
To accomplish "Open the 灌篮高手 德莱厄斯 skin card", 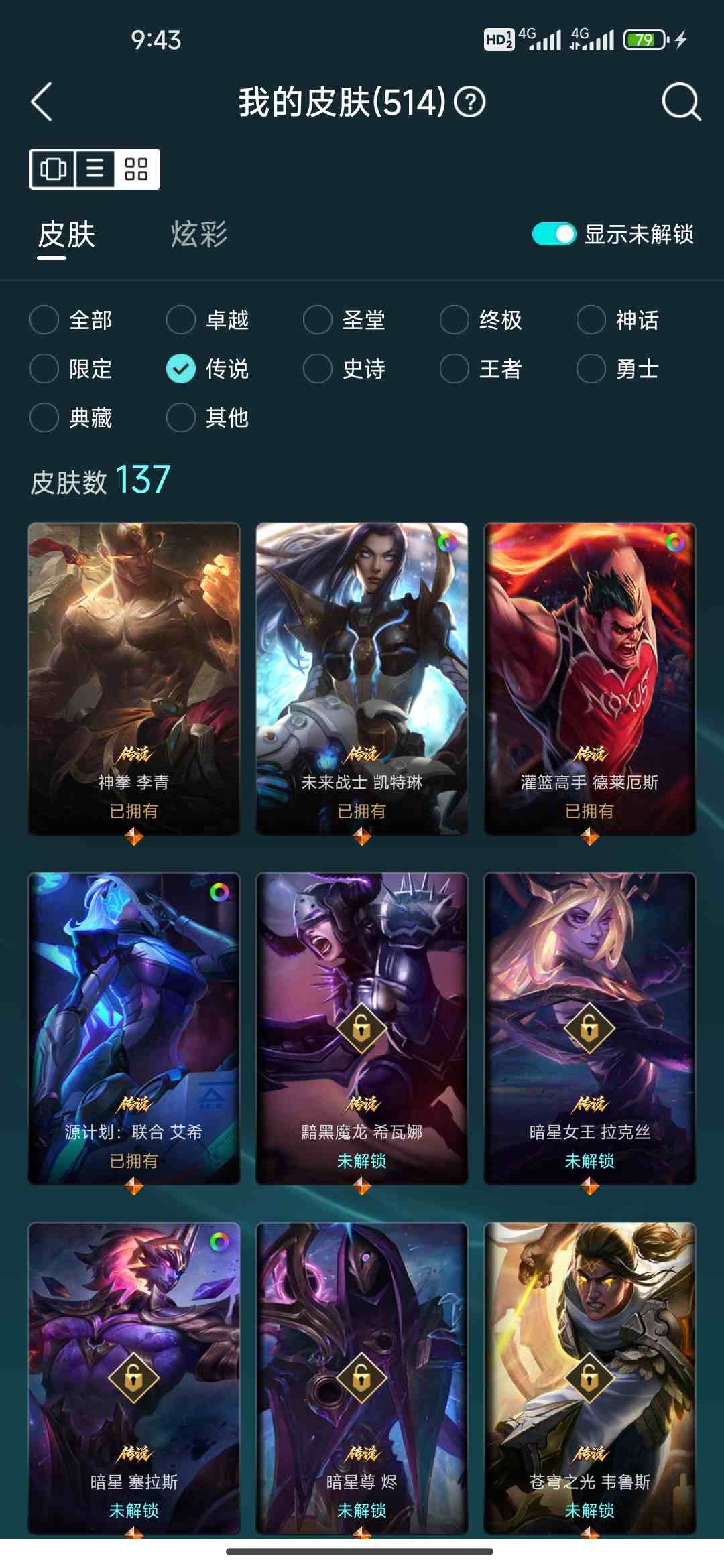I will (x=590, y=677).
